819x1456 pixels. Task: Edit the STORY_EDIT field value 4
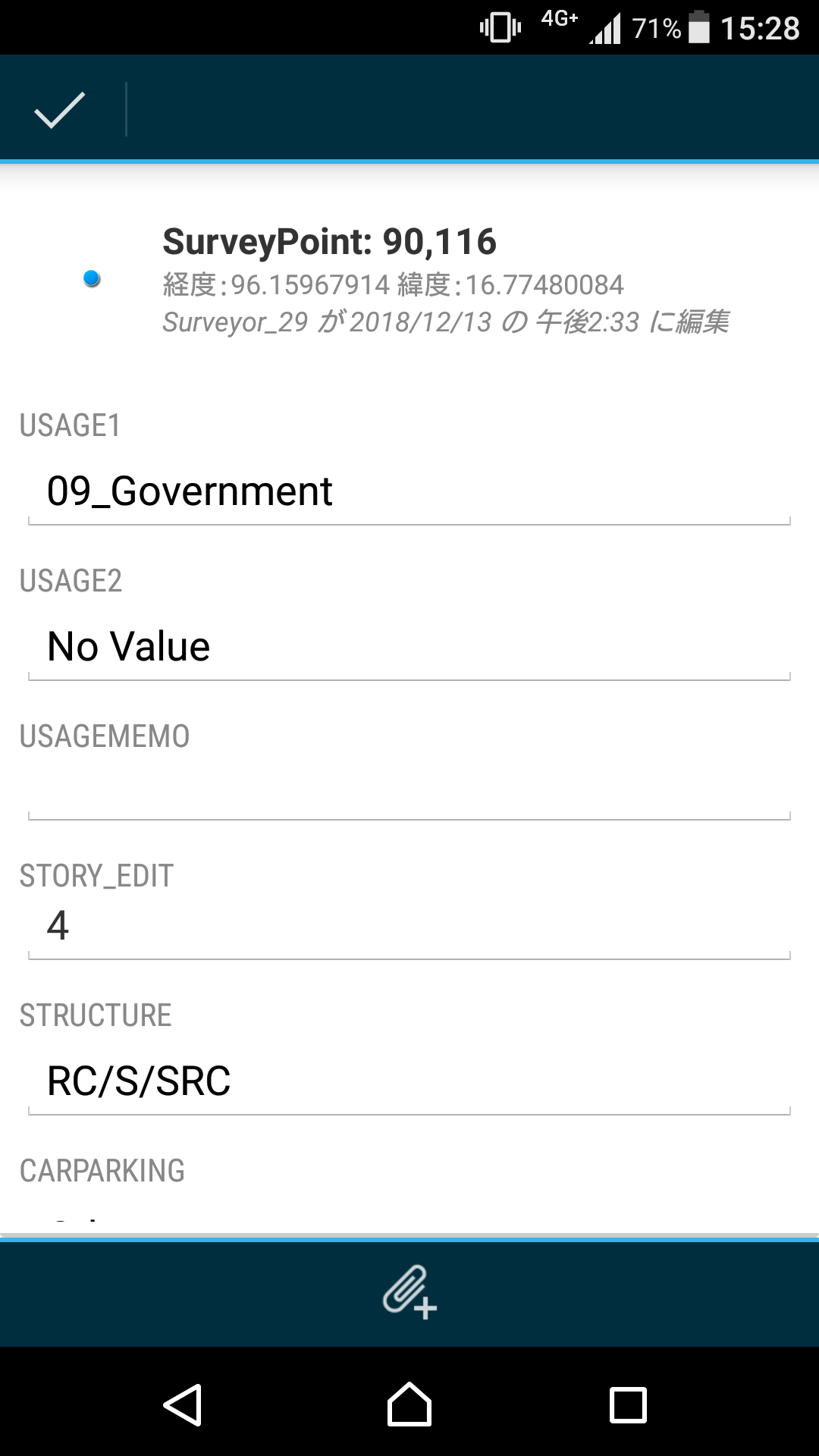click(409, 927)
